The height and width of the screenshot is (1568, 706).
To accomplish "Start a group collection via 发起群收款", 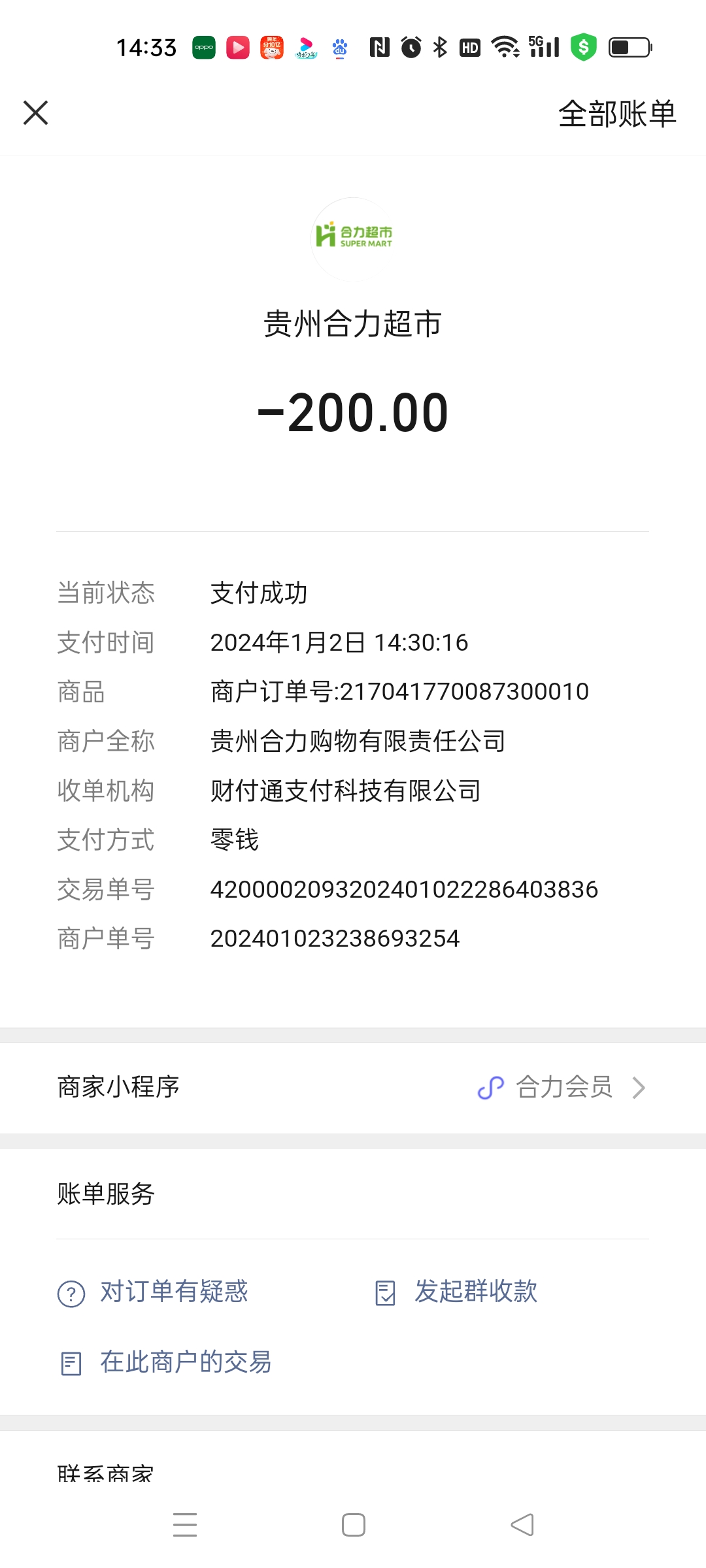I will pos(458,1292).
